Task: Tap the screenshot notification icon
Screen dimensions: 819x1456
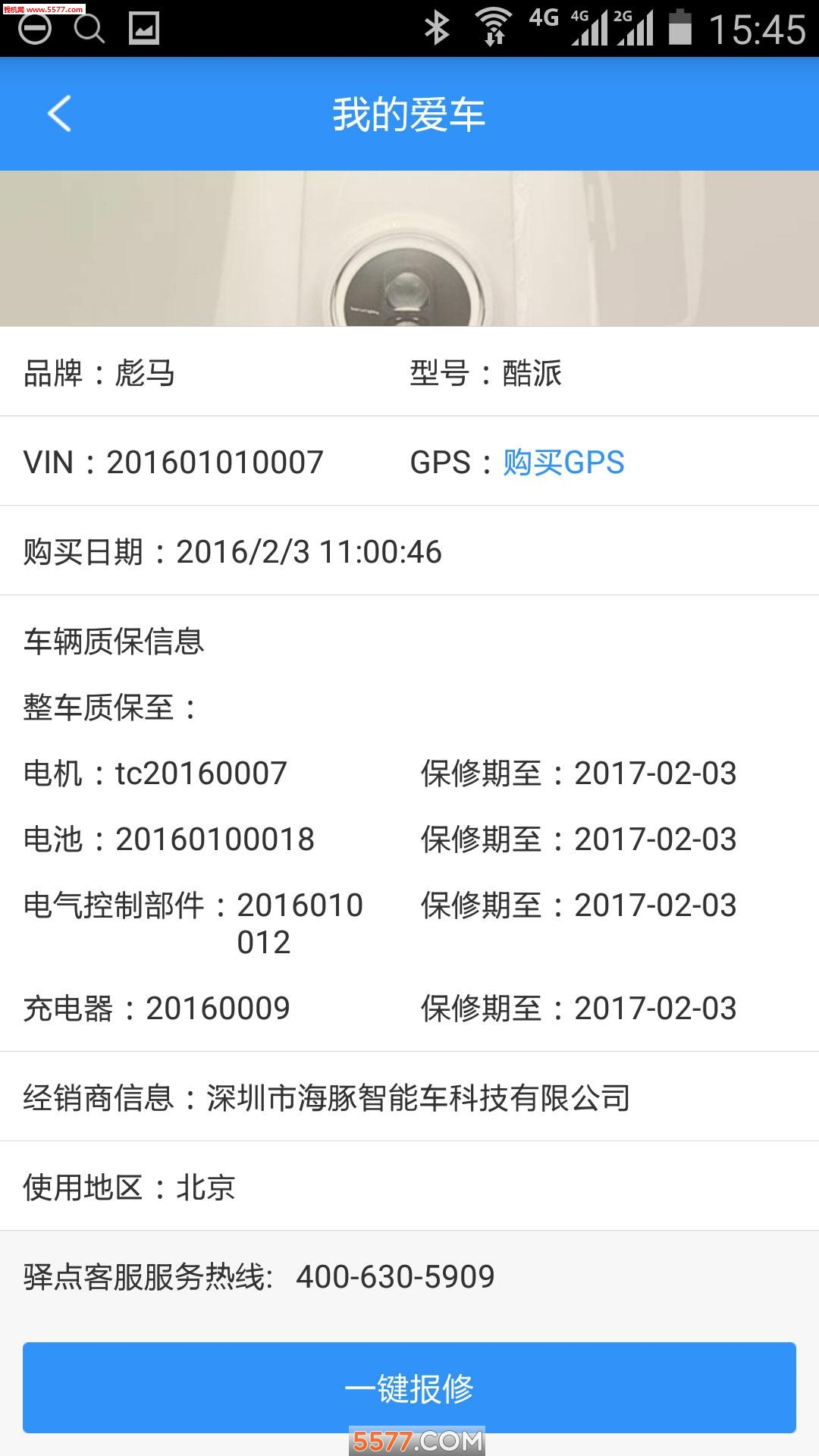Action: 146,29
